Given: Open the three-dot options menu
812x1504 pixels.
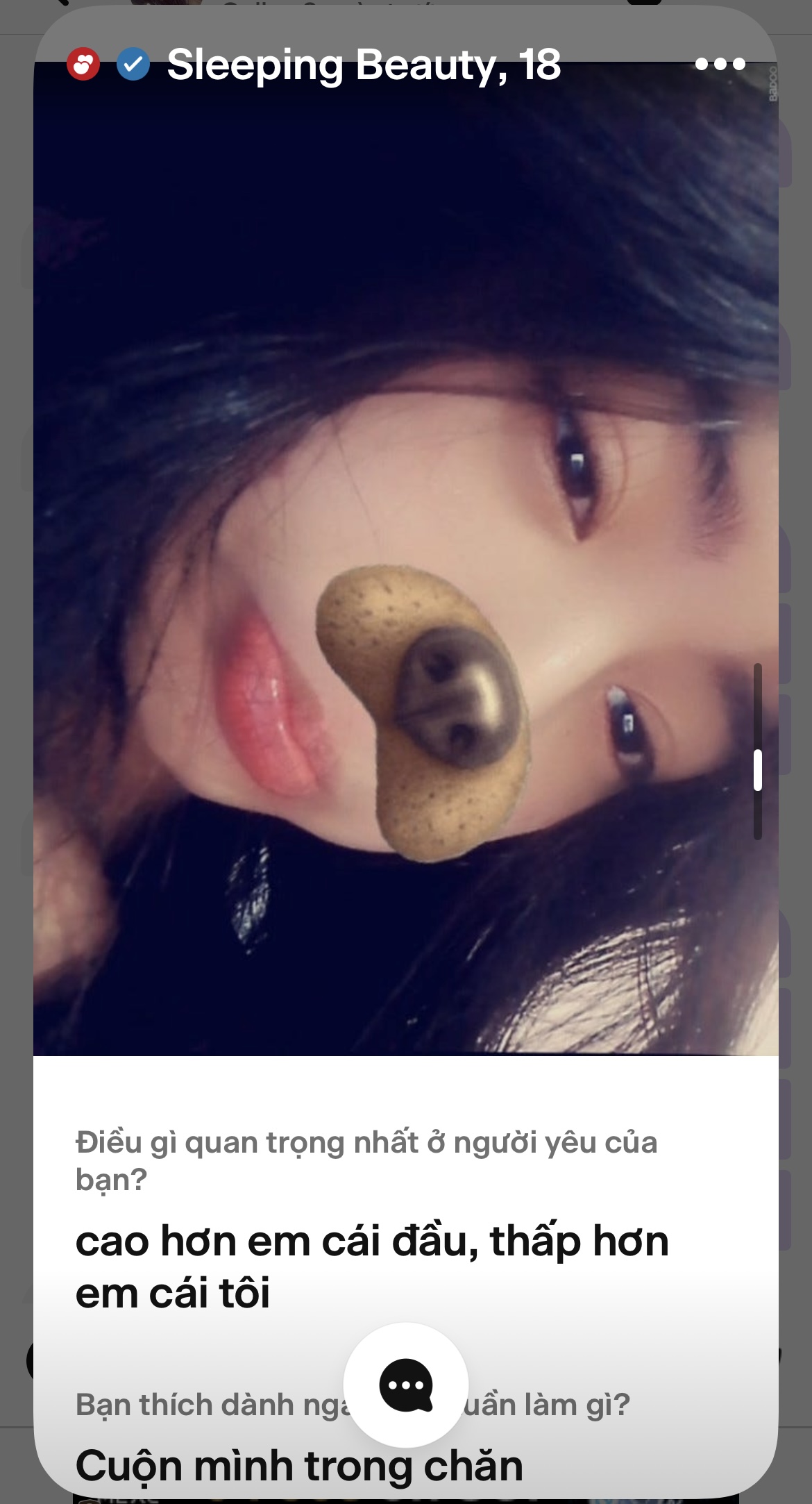Looking at the screenshot, I should pos(720,65).
